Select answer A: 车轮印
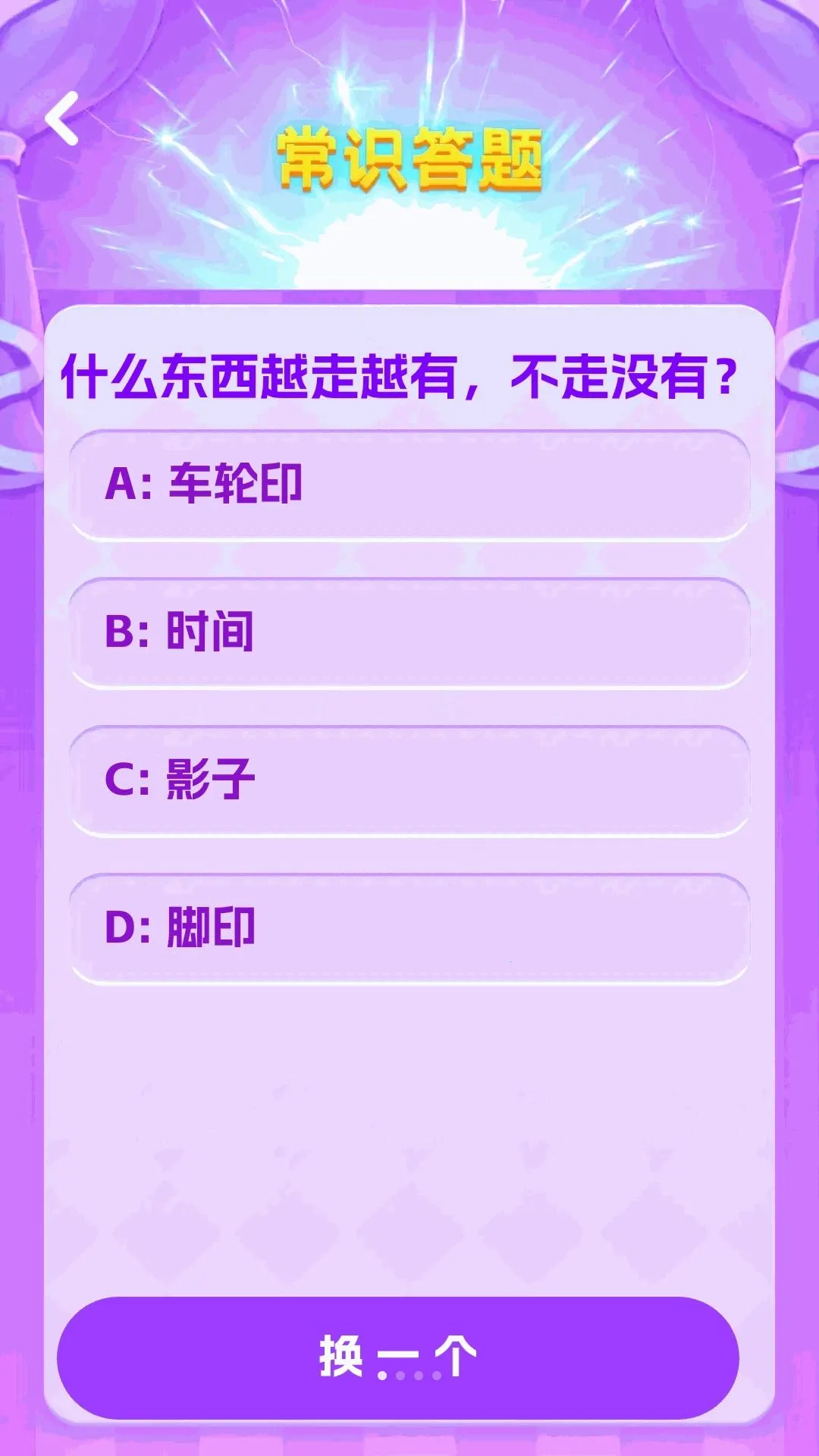Screen dimensions: 819x1456 (x=409, y=485)
